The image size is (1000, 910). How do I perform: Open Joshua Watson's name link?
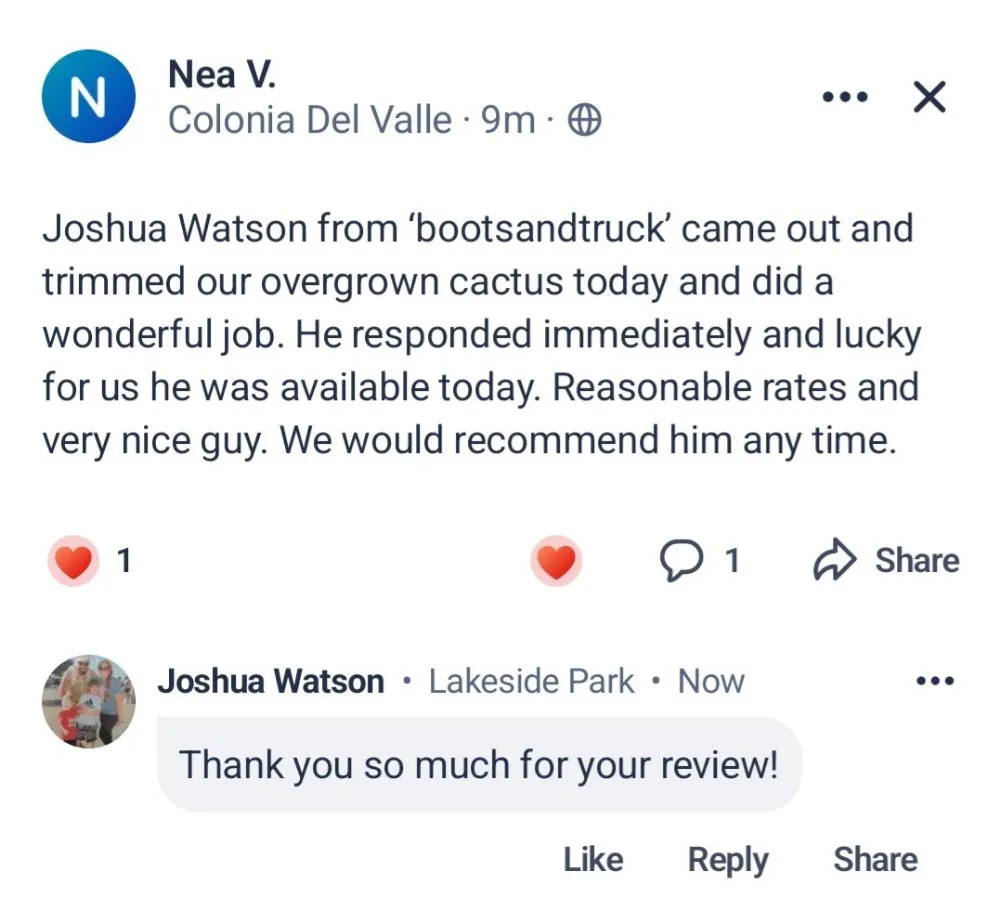click(x=271, y=682)
